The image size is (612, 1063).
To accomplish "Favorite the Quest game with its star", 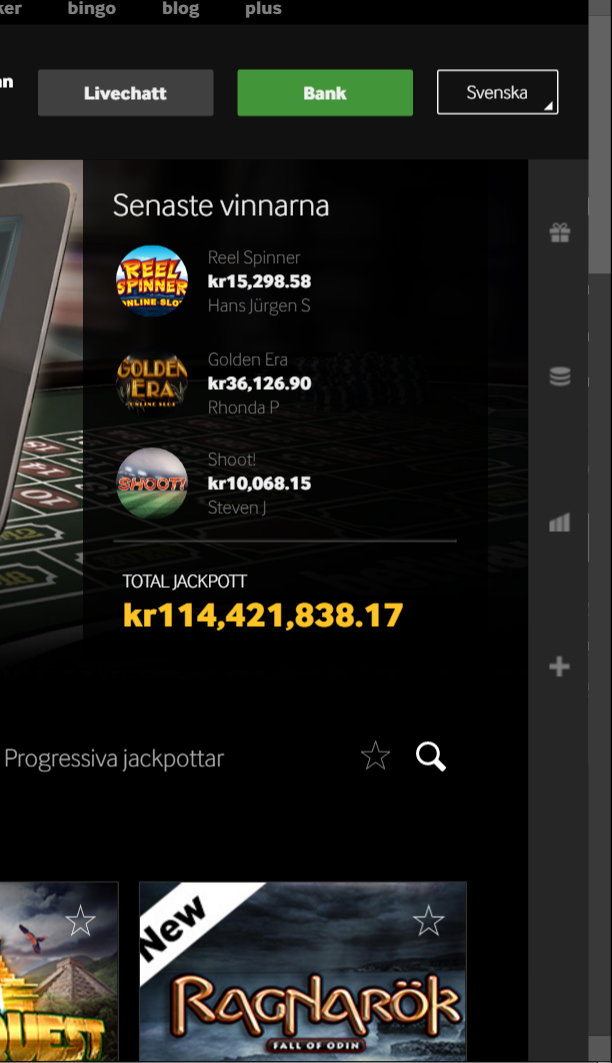I will pos(80,921).
